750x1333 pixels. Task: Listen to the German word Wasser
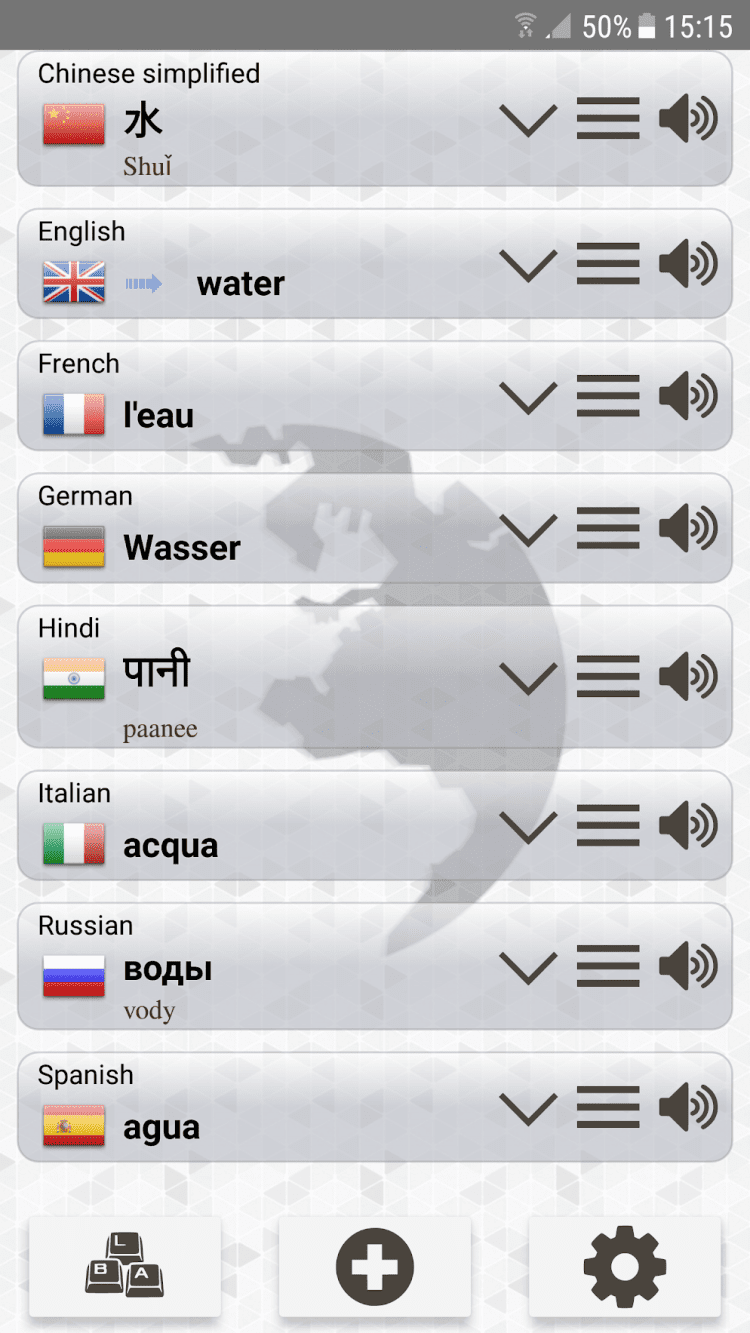point(688,528)
